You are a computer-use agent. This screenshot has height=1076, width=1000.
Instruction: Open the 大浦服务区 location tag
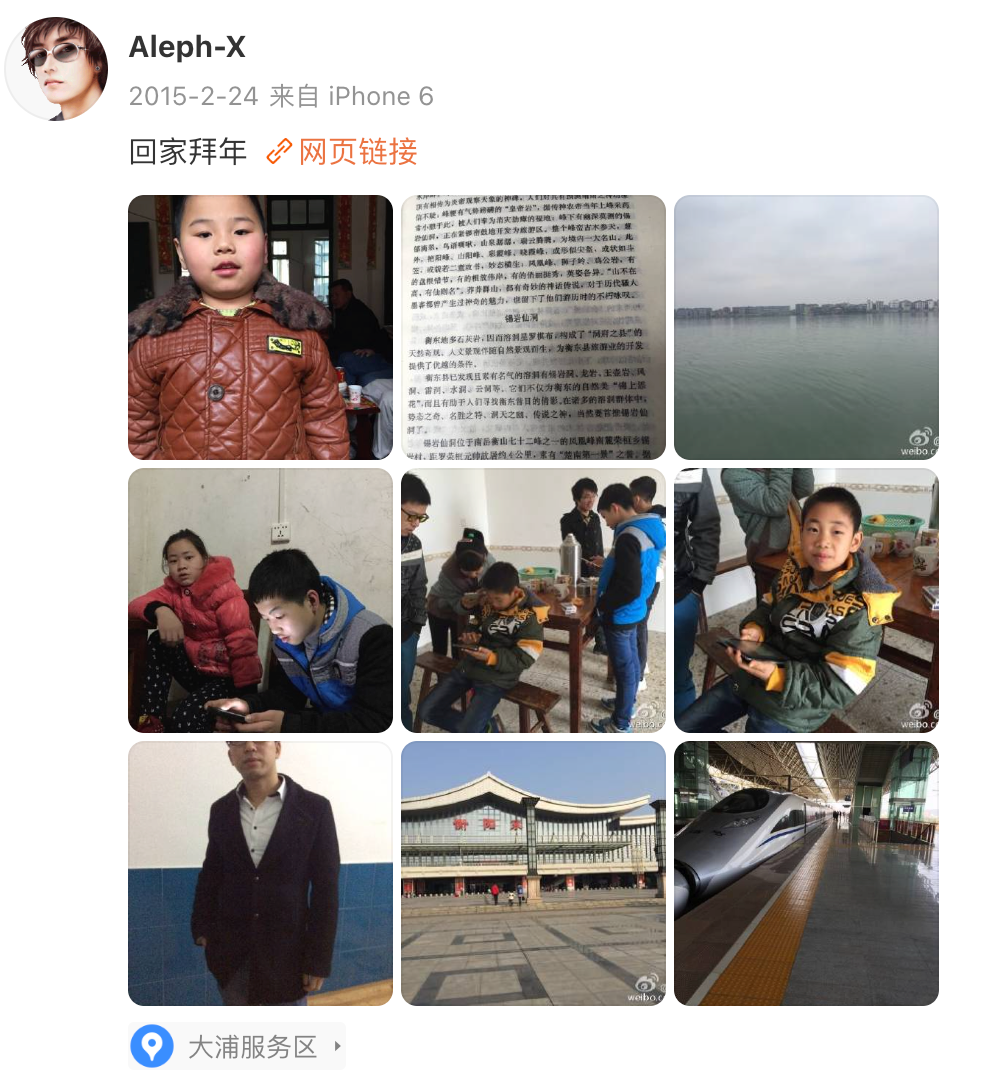(237, 1047)
